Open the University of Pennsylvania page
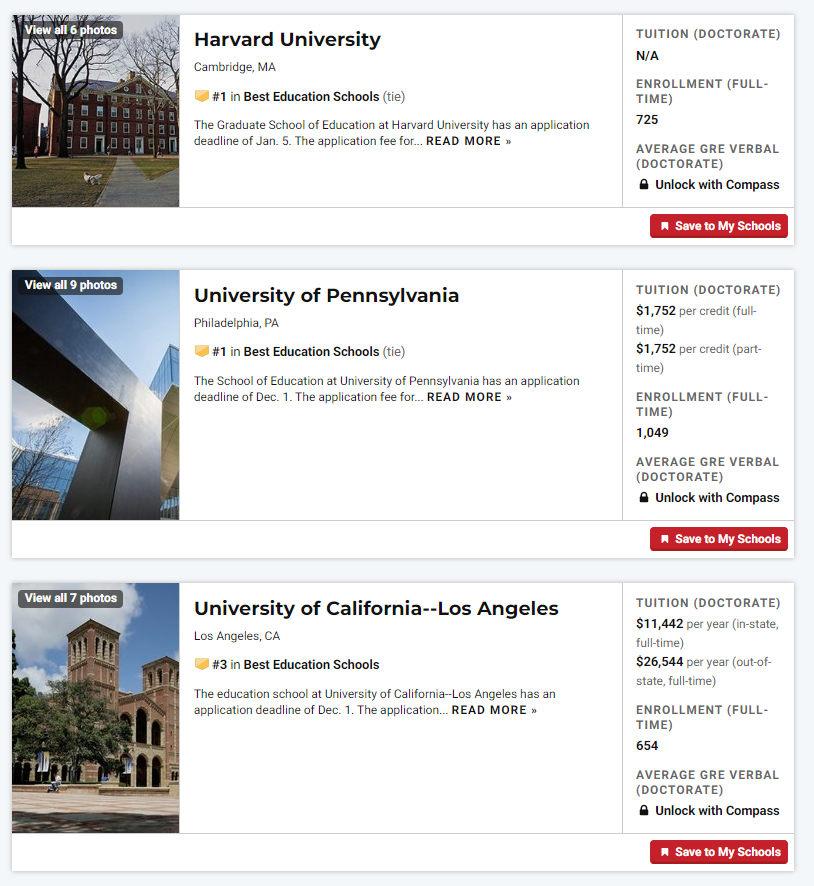The height and width of the screenshot is (886, 814). point(326,296)
